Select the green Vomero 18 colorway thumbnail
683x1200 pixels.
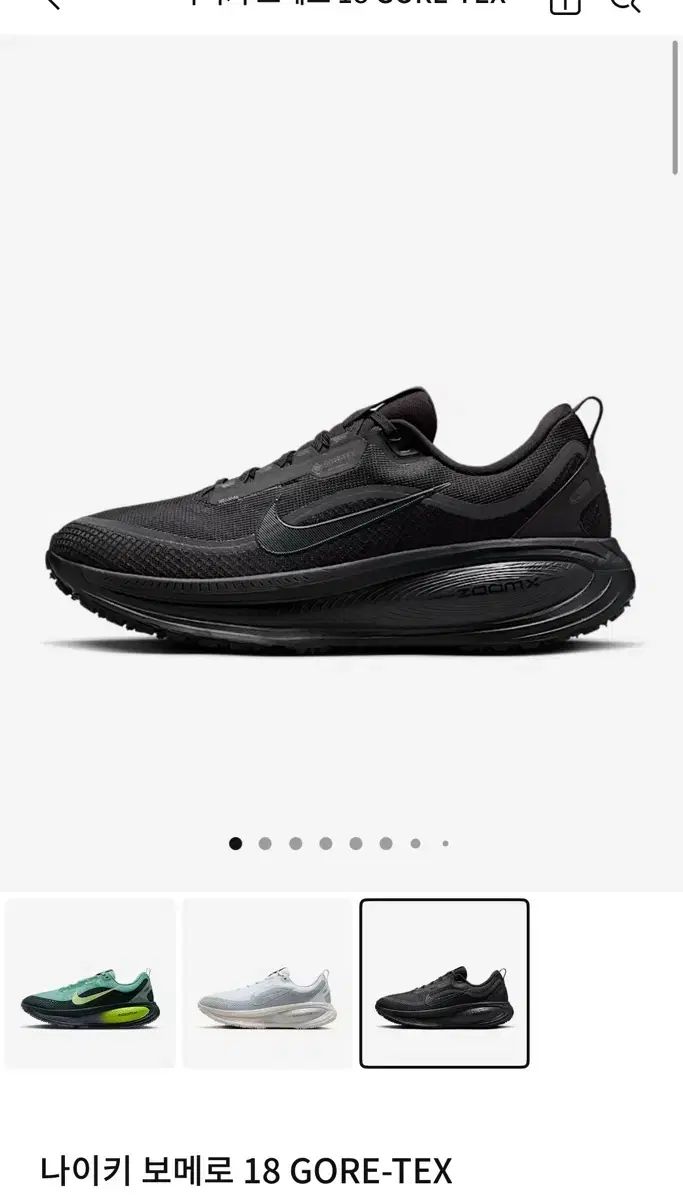(x=90, y=984)
